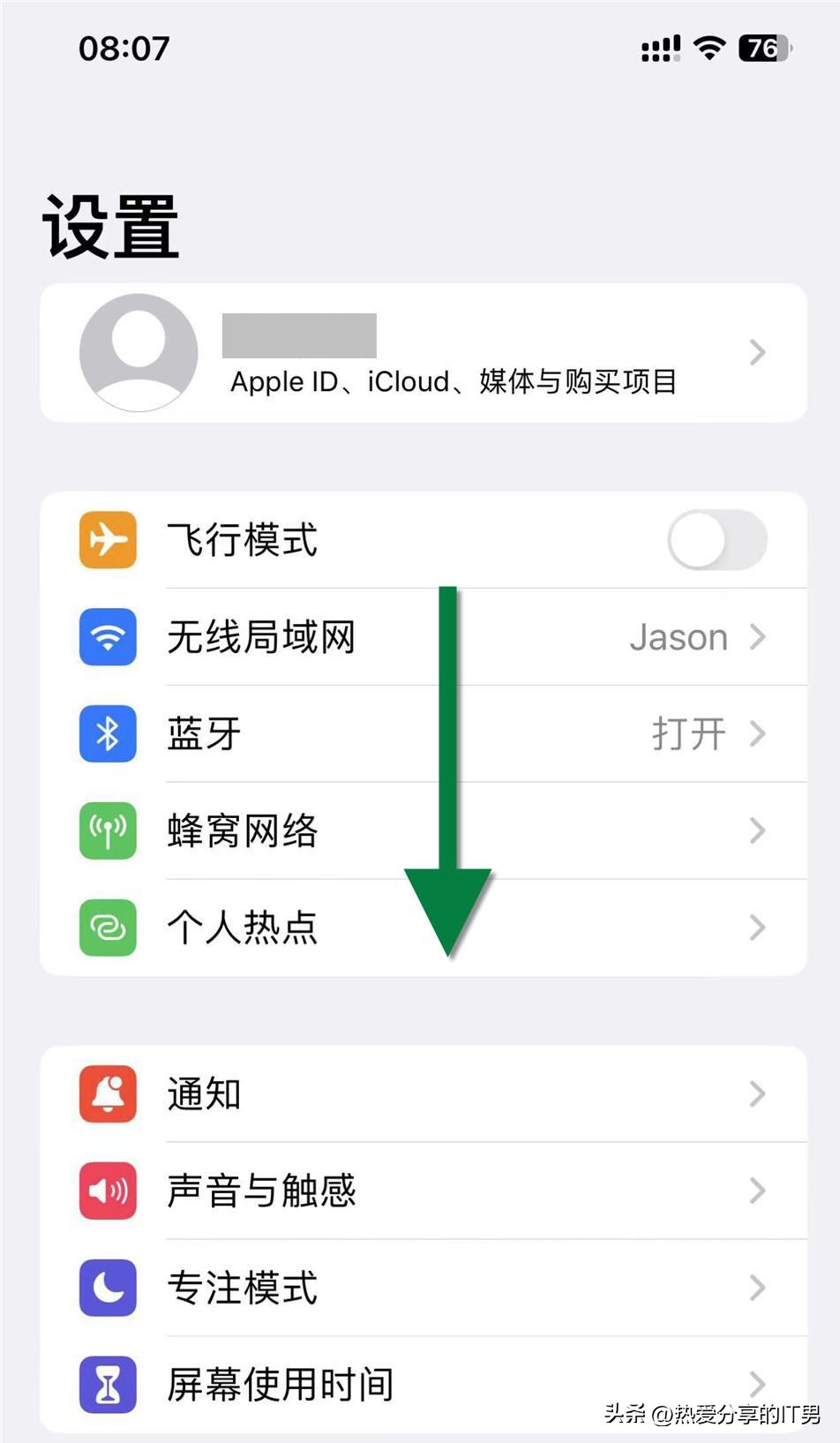Click the battery indicator showing 76

764,48
